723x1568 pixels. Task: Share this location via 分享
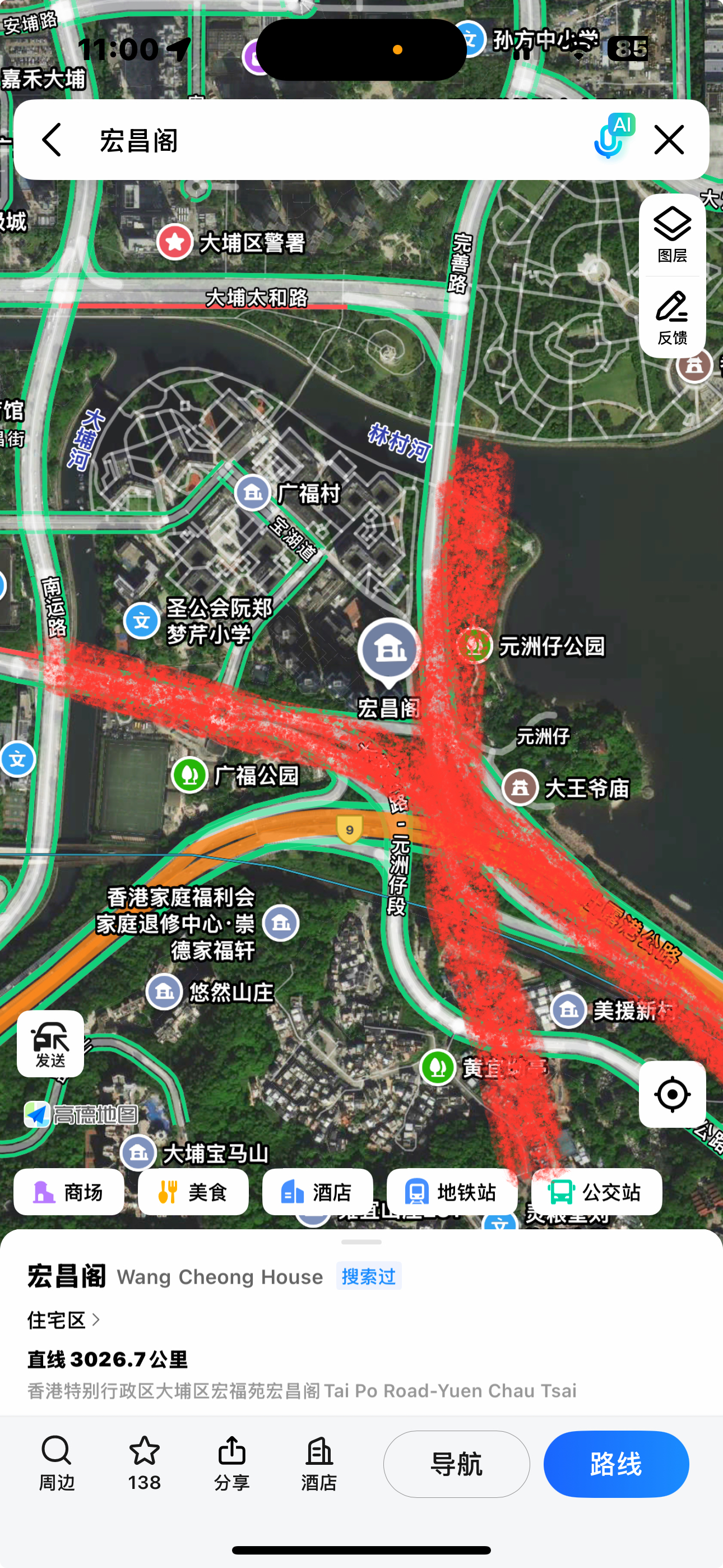pyautogui.click(x=232, y=1463)
